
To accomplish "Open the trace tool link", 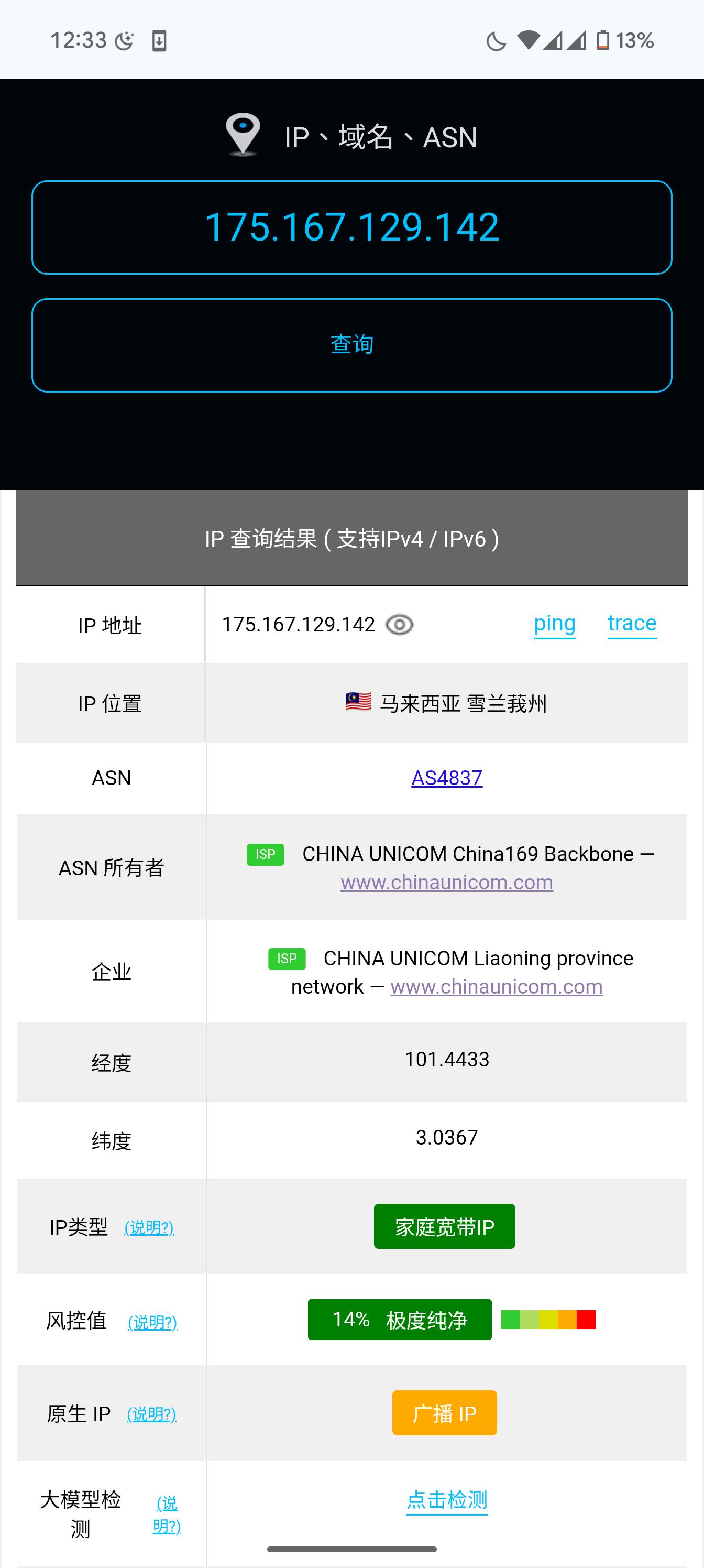I will pos(631,624).
